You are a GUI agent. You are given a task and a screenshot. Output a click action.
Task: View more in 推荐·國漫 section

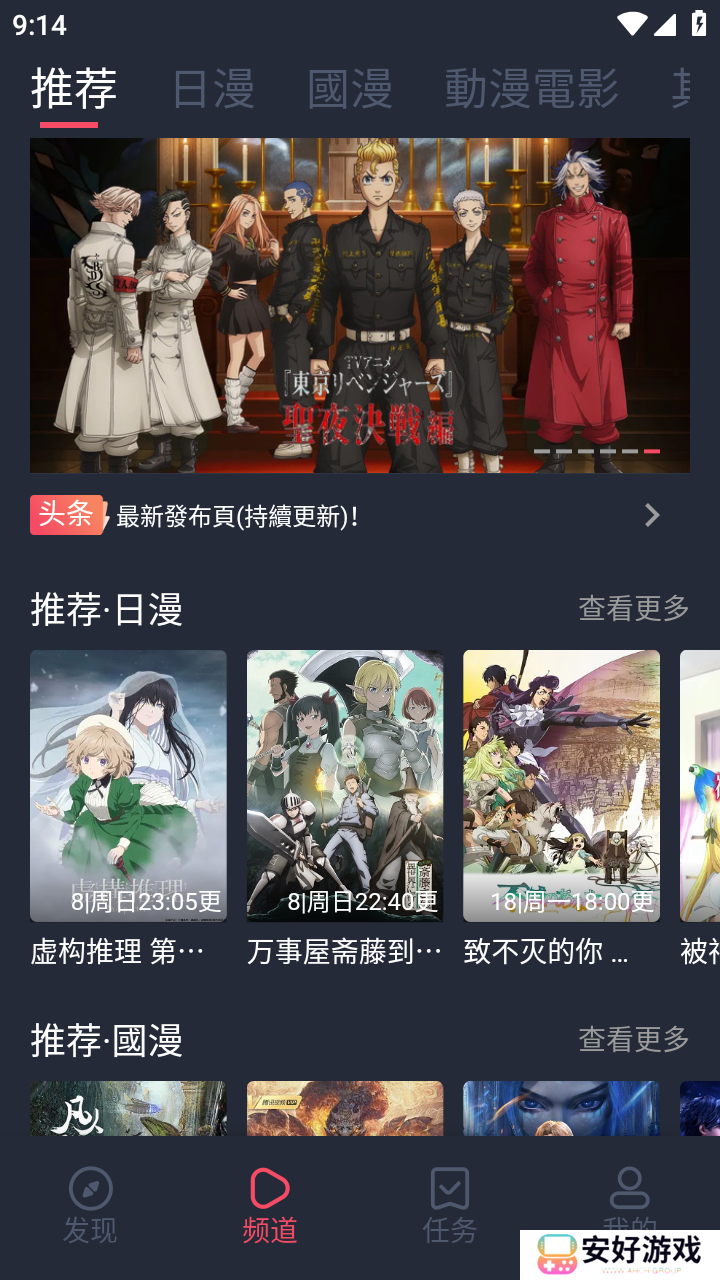click(x=634, y=1040)
